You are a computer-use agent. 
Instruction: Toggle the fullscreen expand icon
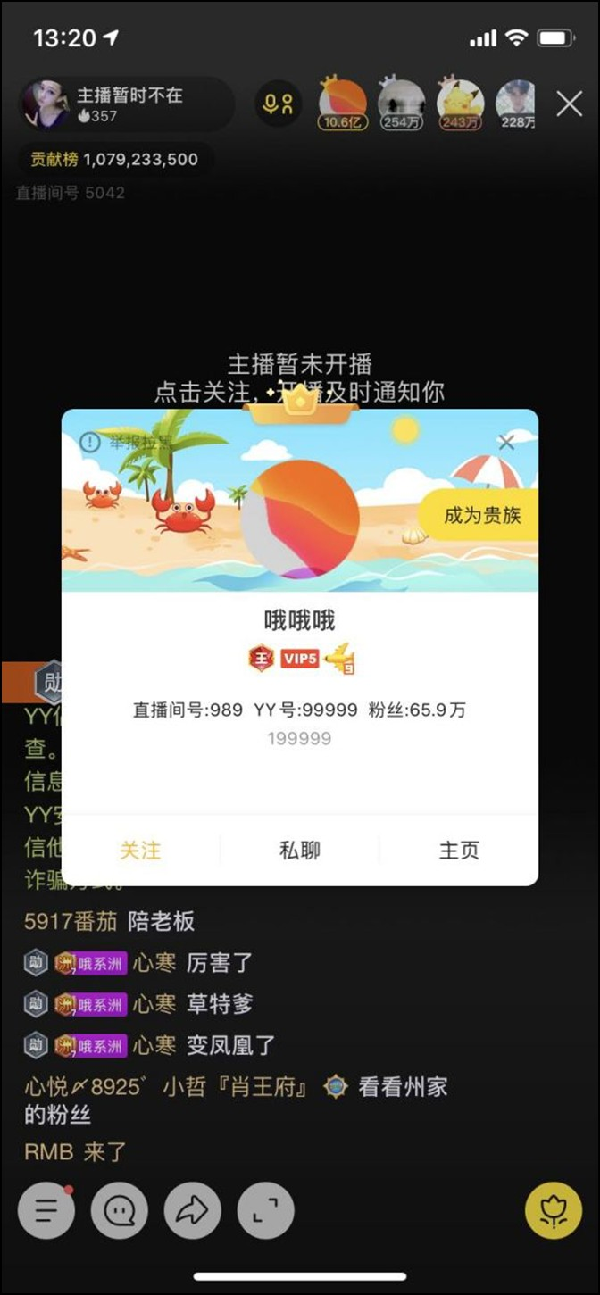click(265, 1211)
